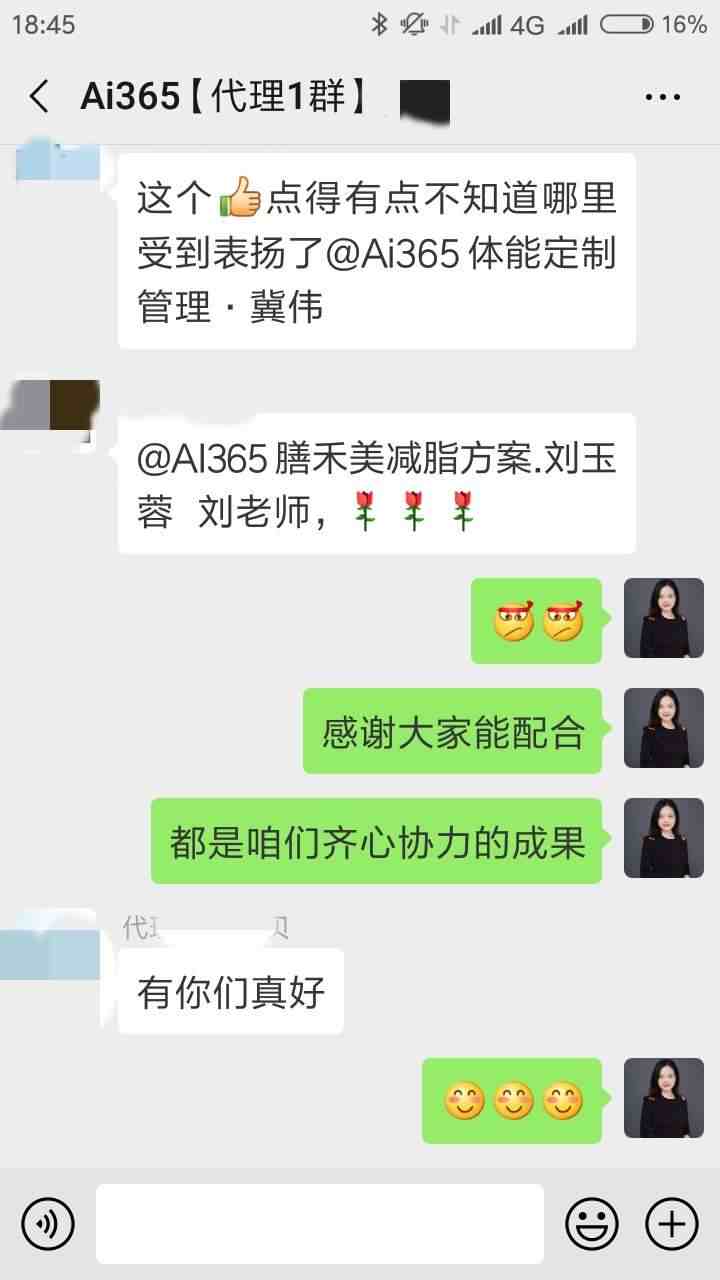The height and width of the screenshot is (1280, 720).
Task: Open the emoji sticker panel
Action: (x=591, y=1223)
